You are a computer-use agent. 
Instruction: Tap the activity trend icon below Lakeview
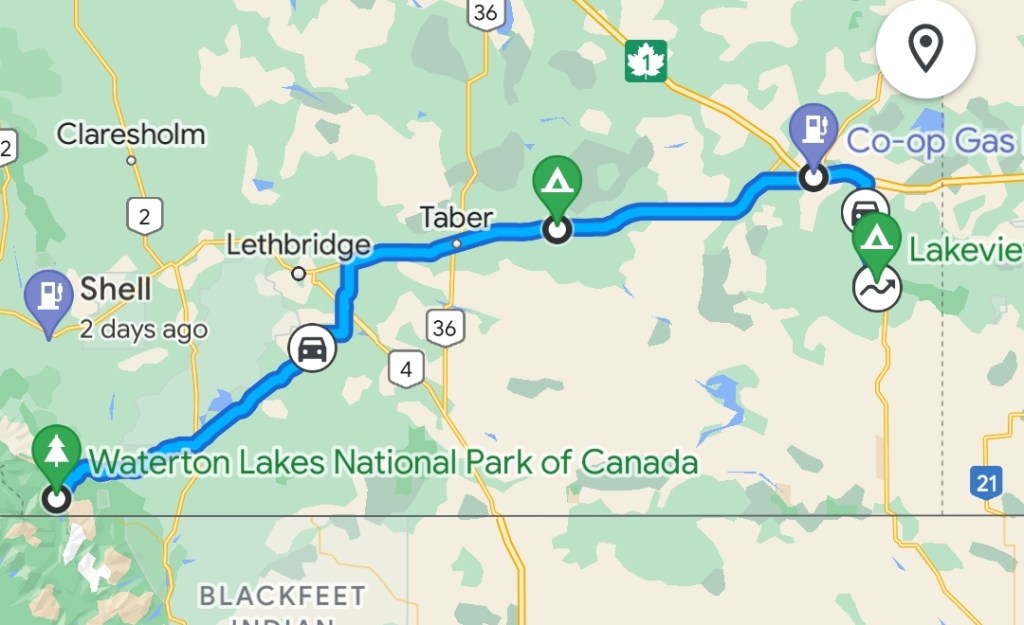pyautogui.click(x=877, y=288)
